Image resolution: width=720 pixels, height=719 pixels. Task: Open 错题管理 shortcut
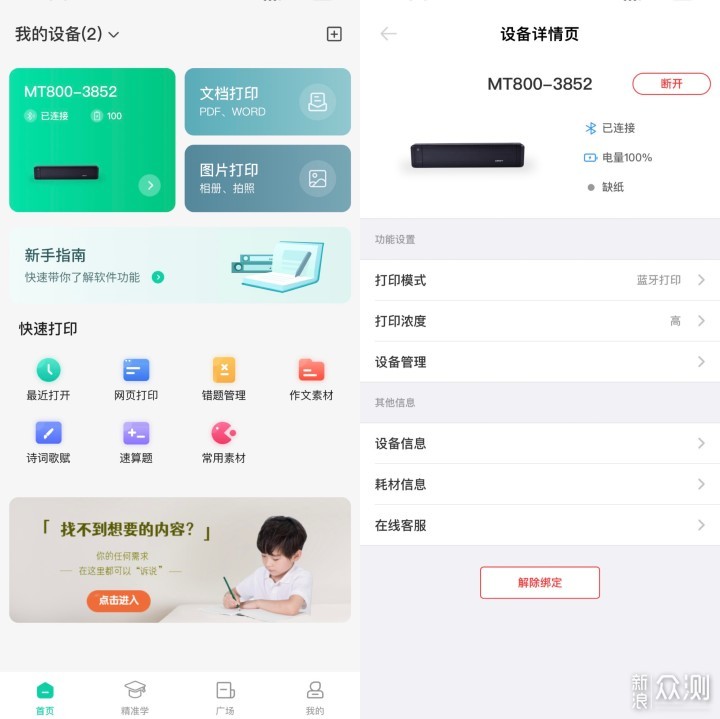pyautogui.click(x=224, y=379)
